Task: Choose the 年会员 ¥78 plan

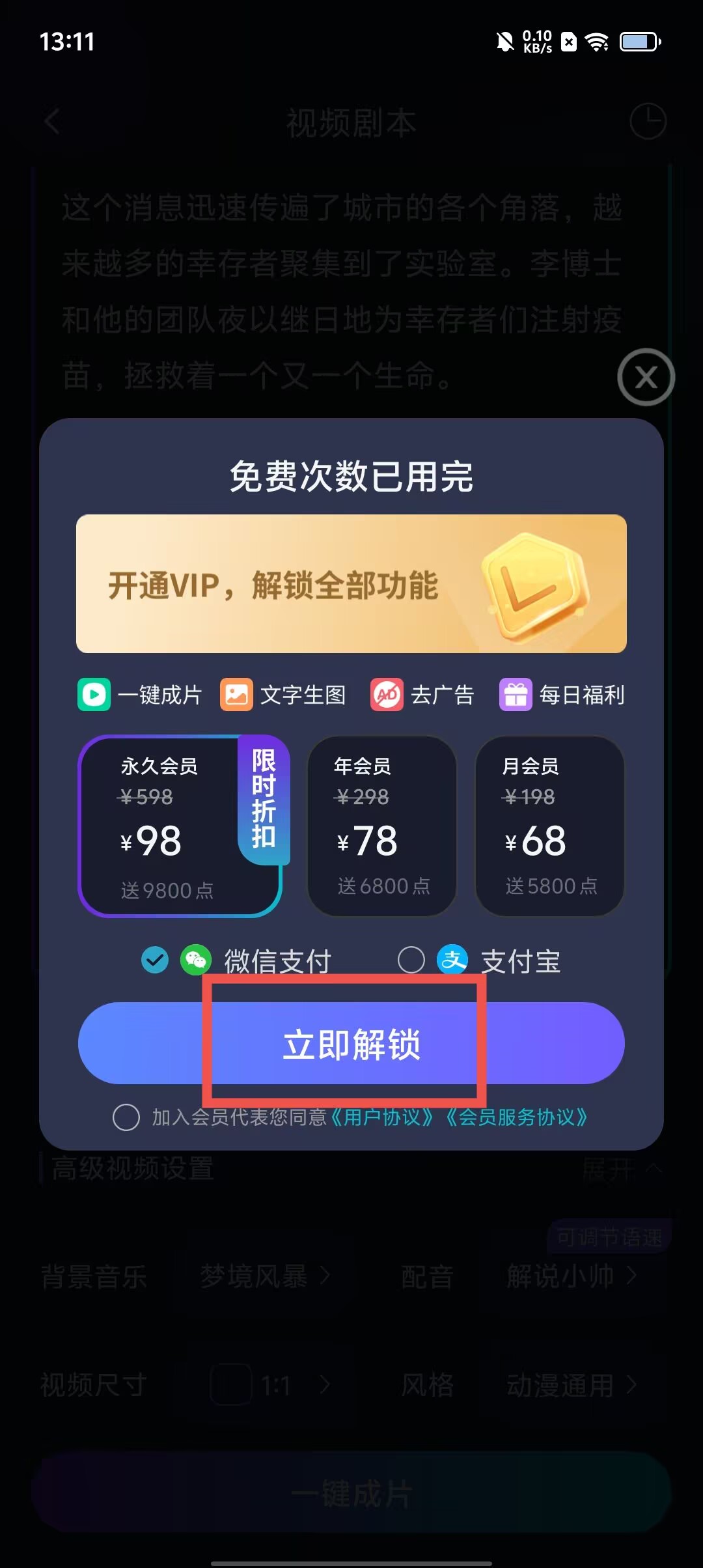Action: point(382,826)
